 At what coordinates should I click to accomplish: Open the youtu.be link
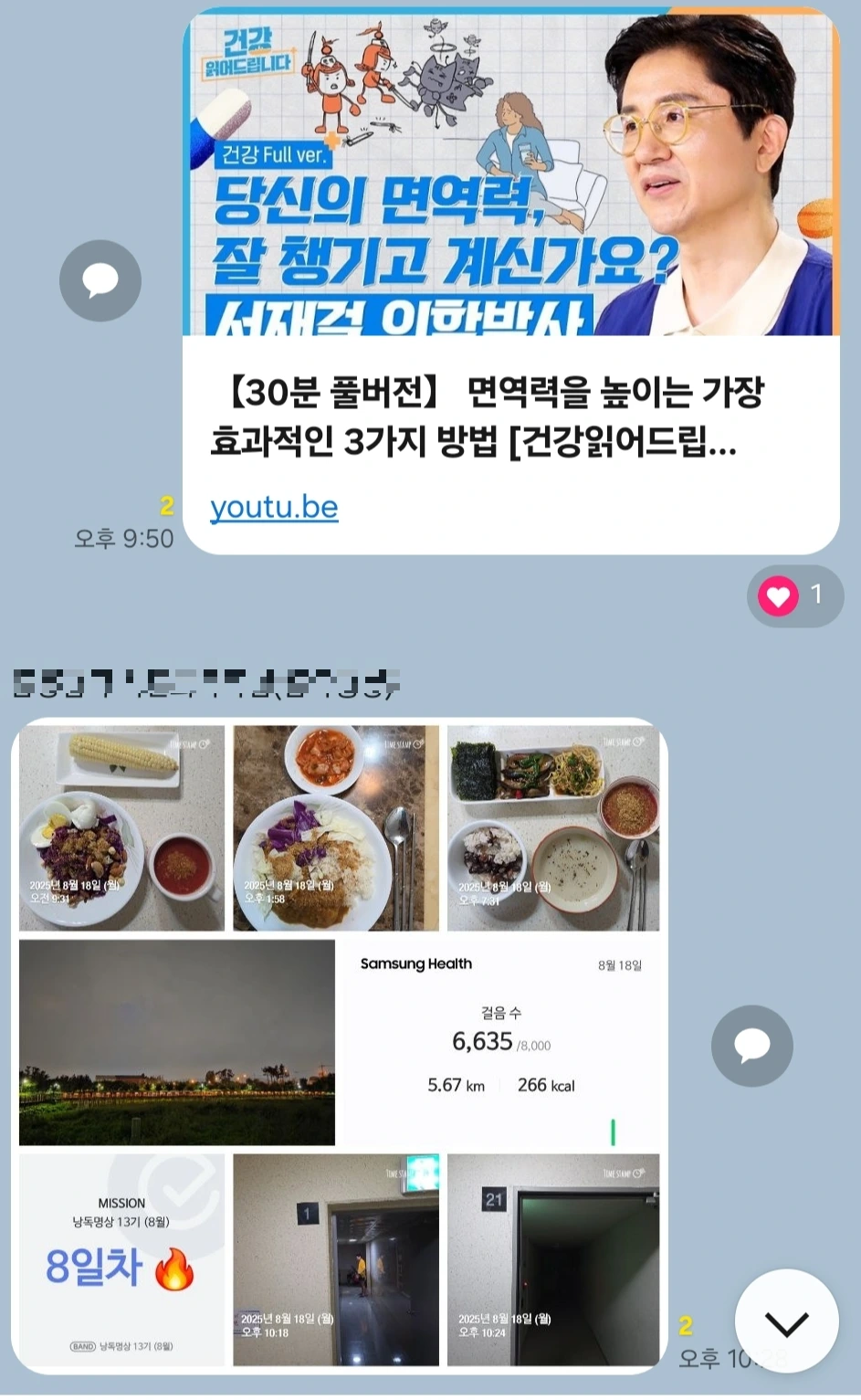click(274, 507)
